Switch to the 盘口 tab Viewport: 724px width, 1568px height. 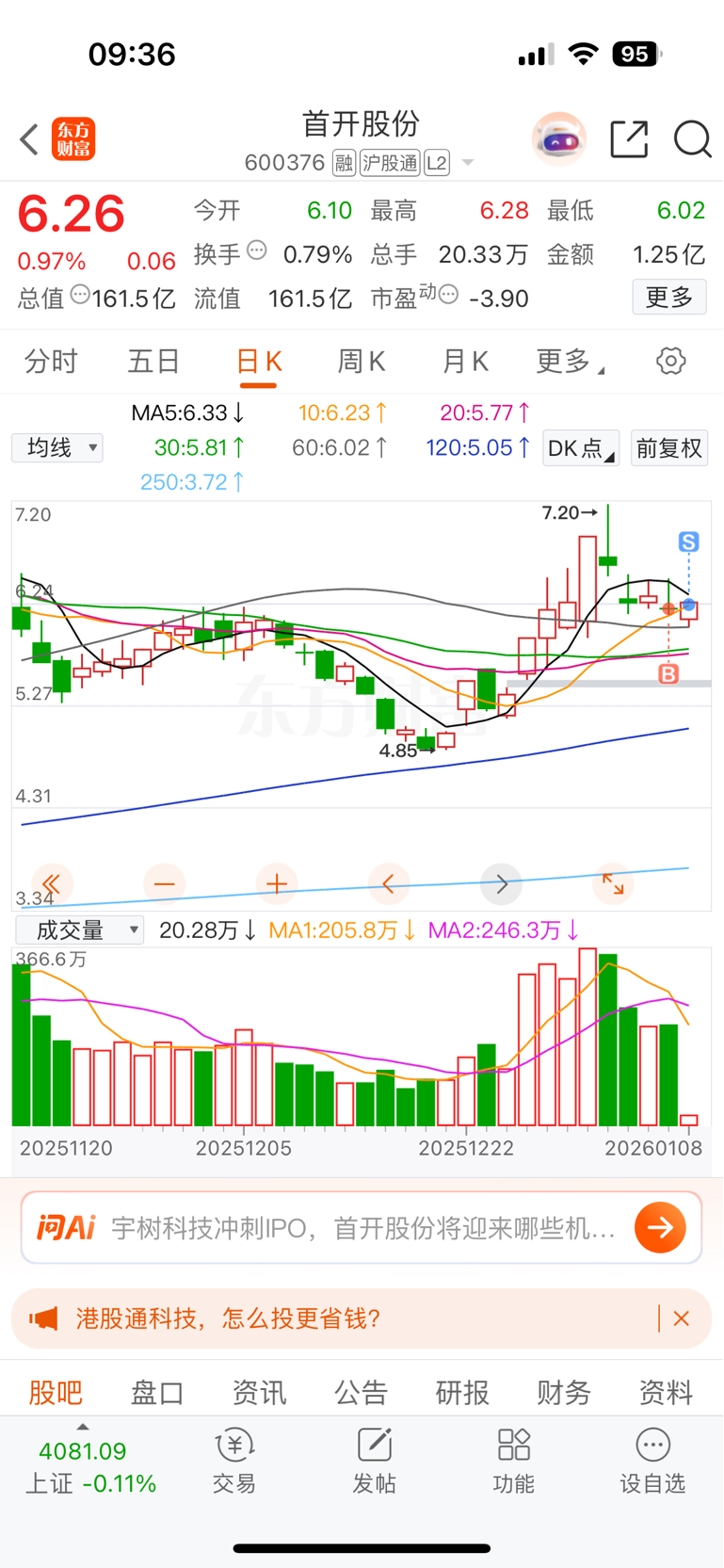157,1392
